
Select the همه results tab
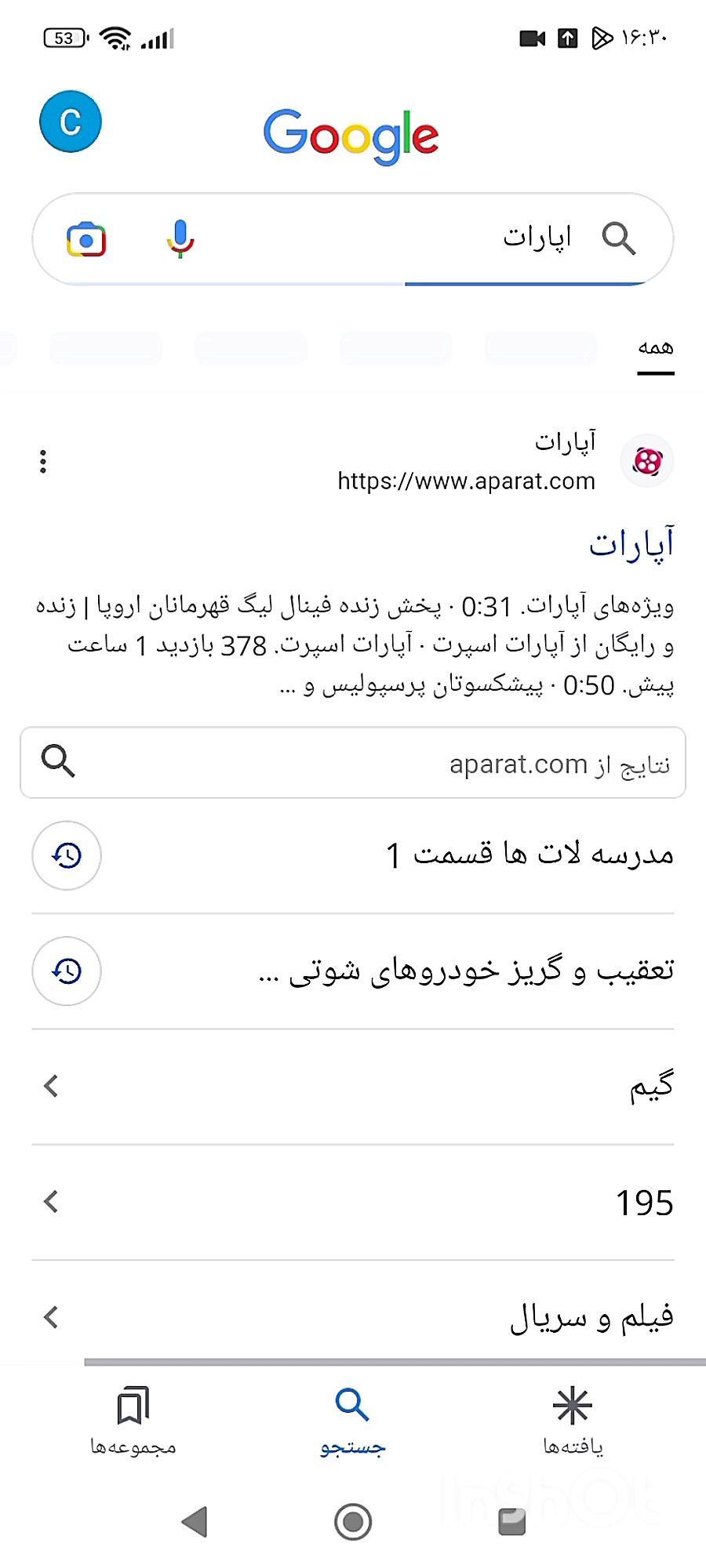(655, 348)
